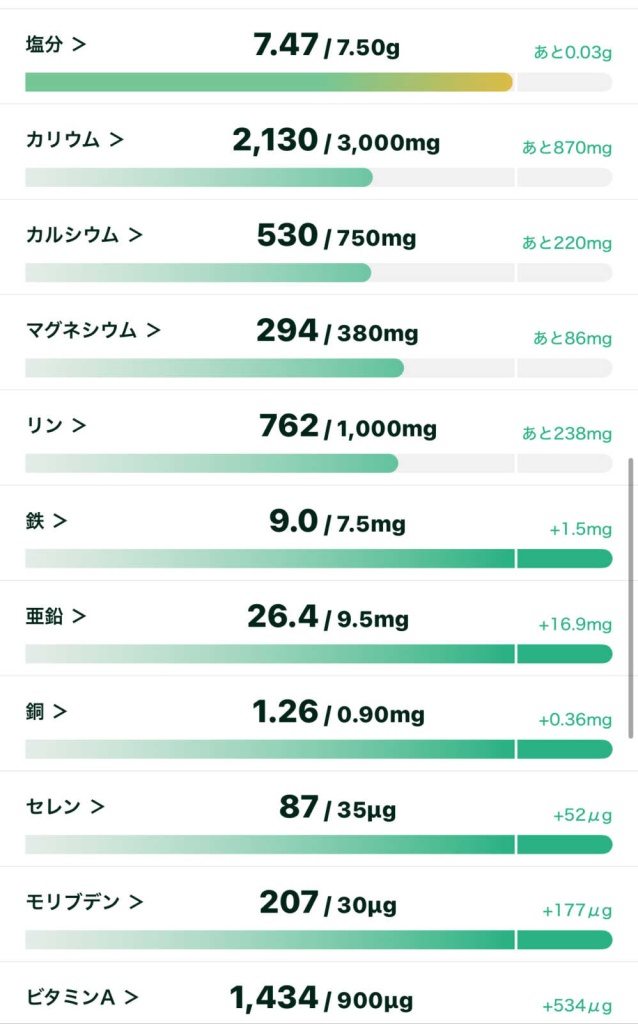Open 鉄 intake details

pyautogui.click(x=46, y=521)
